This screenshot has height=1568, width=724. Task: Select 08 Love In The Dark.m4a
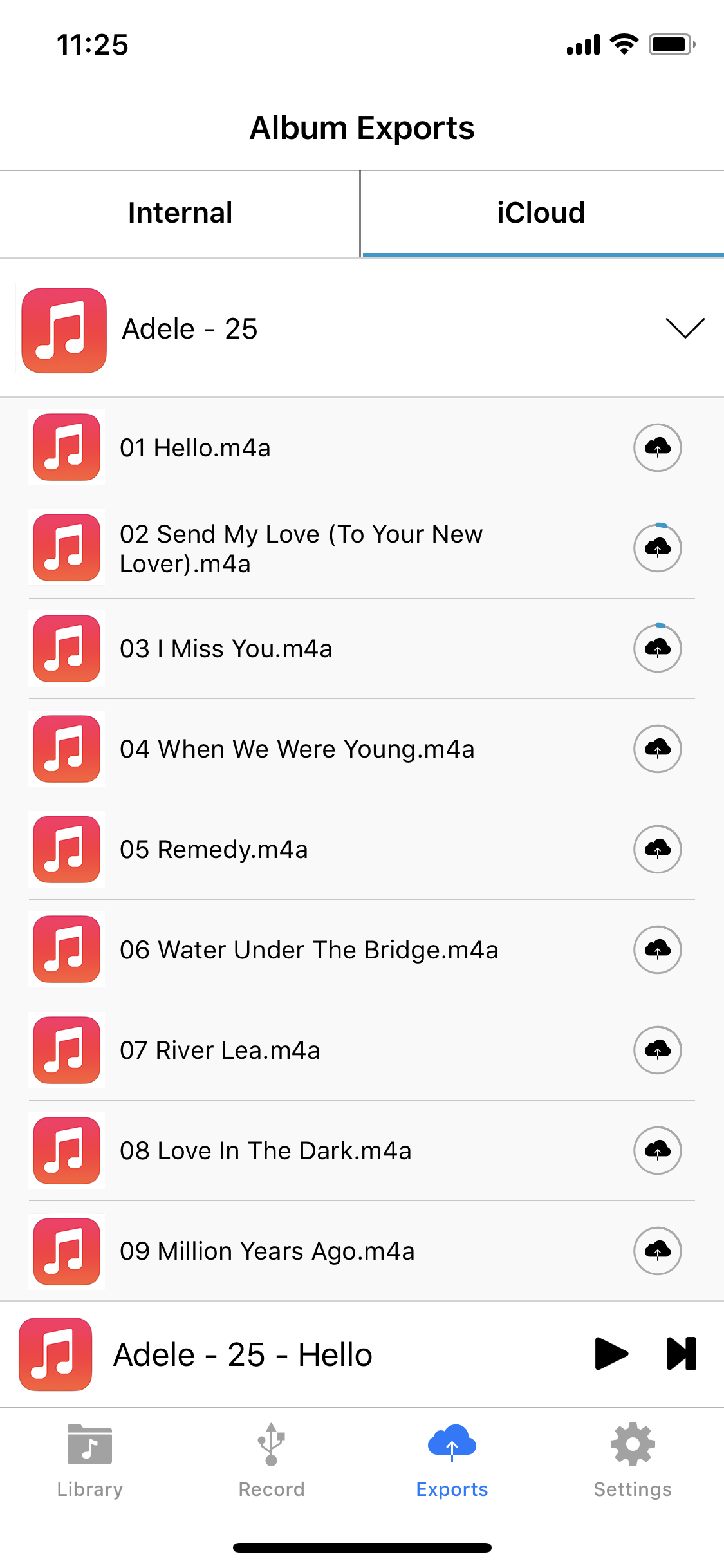(x=265, y=1151)
